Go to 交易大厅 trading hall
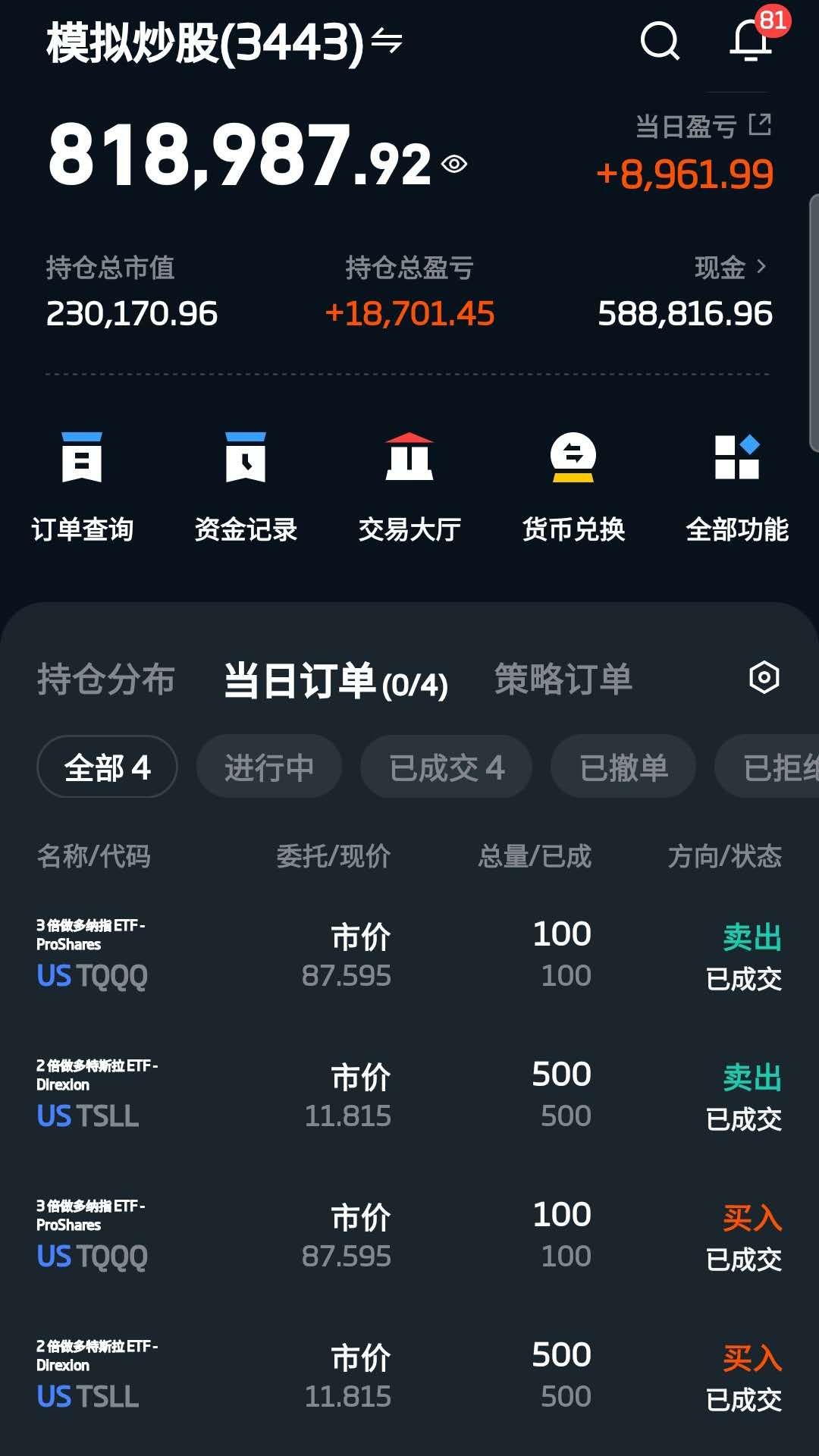The width and height of the screenshot is (819, 1456). click(409, 485)
